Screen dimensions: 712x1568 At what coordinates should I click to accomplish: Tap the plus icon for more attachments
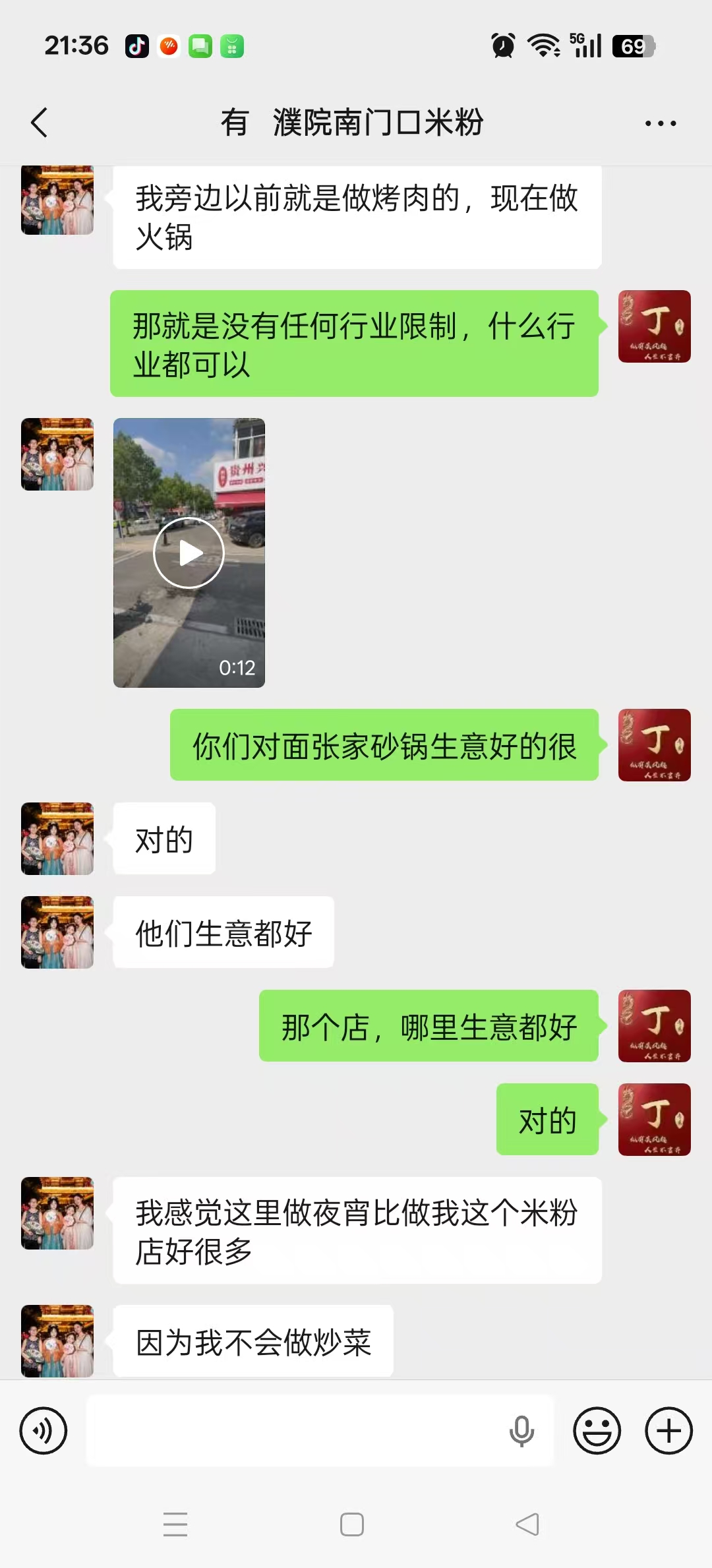pyautogui.click(x=667, y=1430)
